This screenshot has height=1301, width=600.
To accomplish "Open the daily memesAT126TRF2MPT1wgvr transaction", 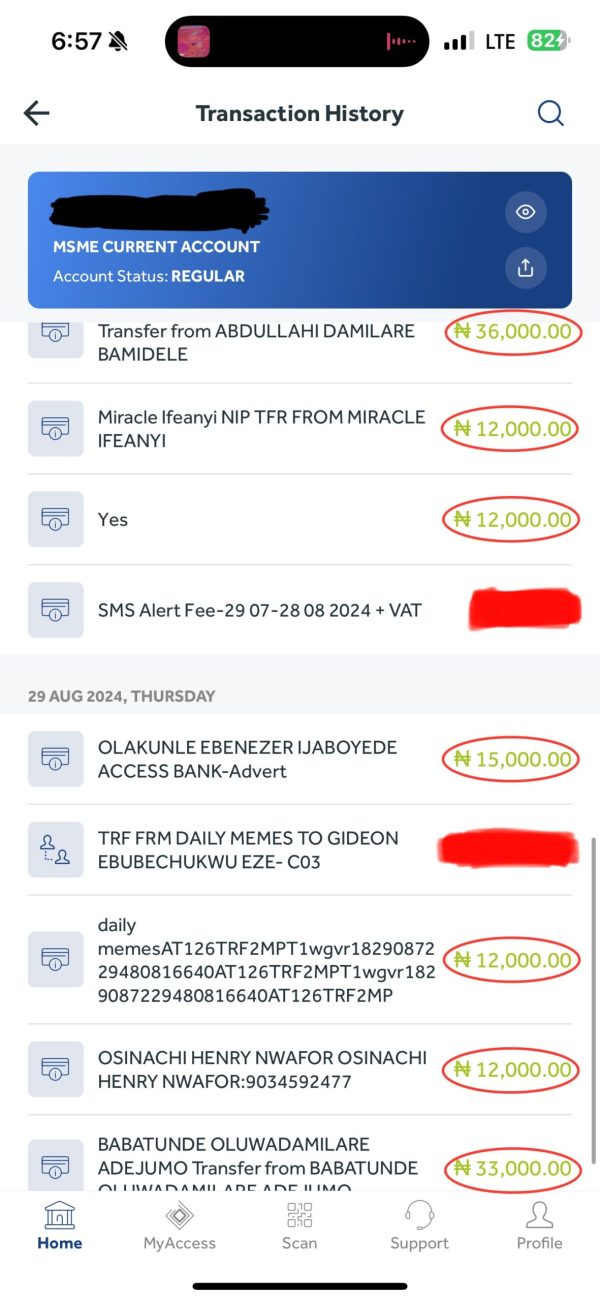I will tap(300, 959).
